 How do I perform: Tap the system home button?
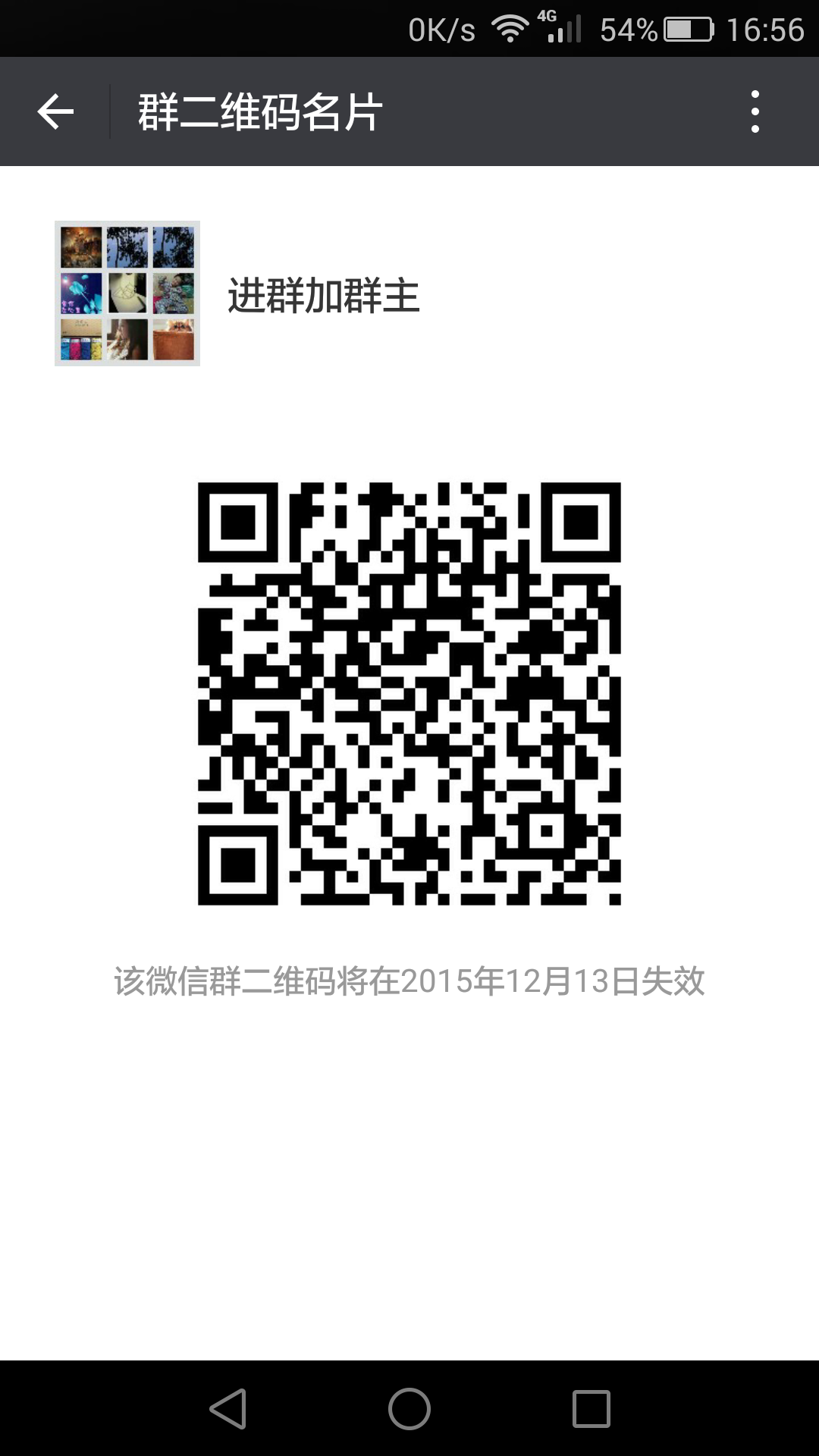[409, 1409]
